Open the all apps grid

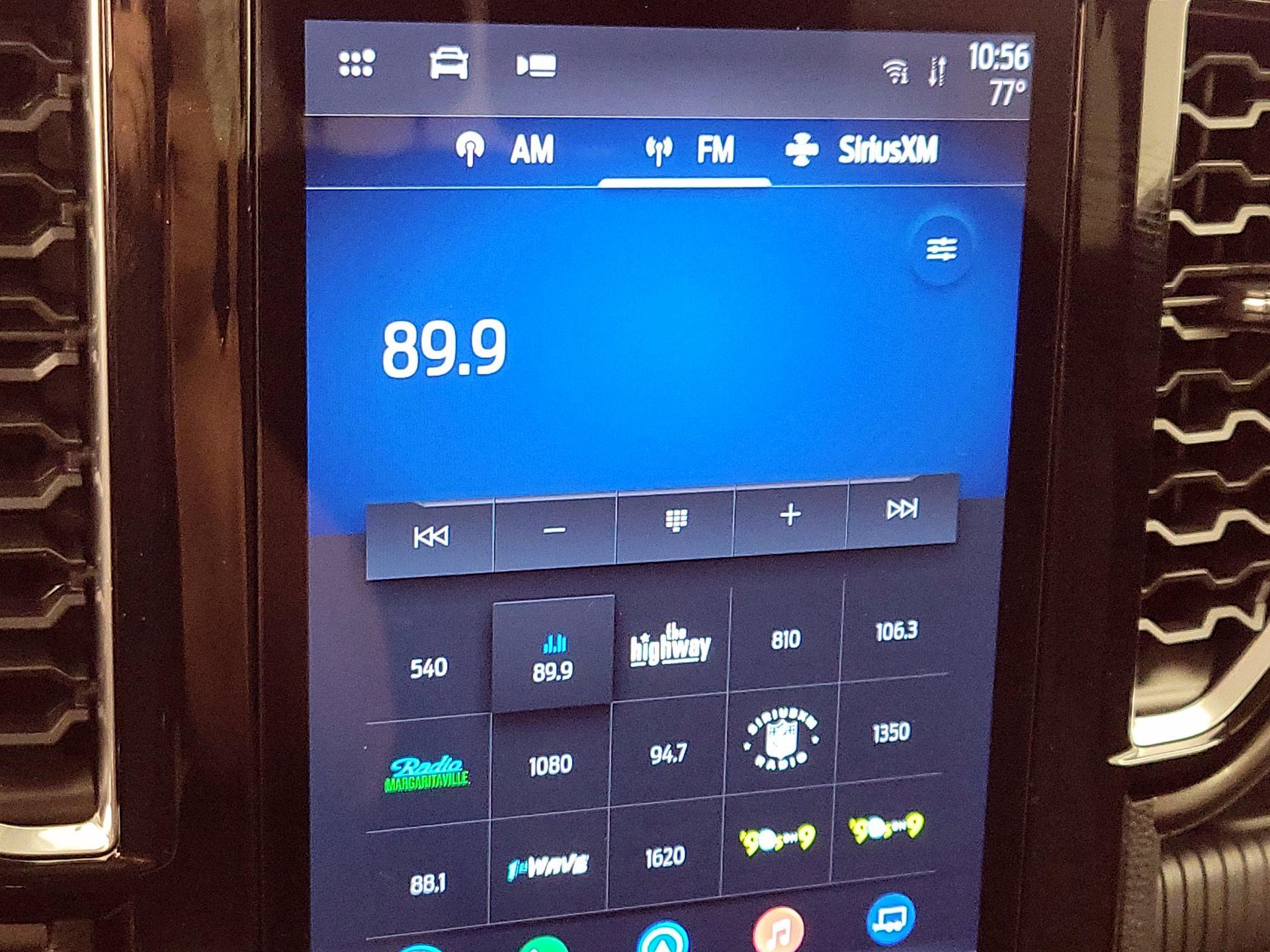coord(357,64)
